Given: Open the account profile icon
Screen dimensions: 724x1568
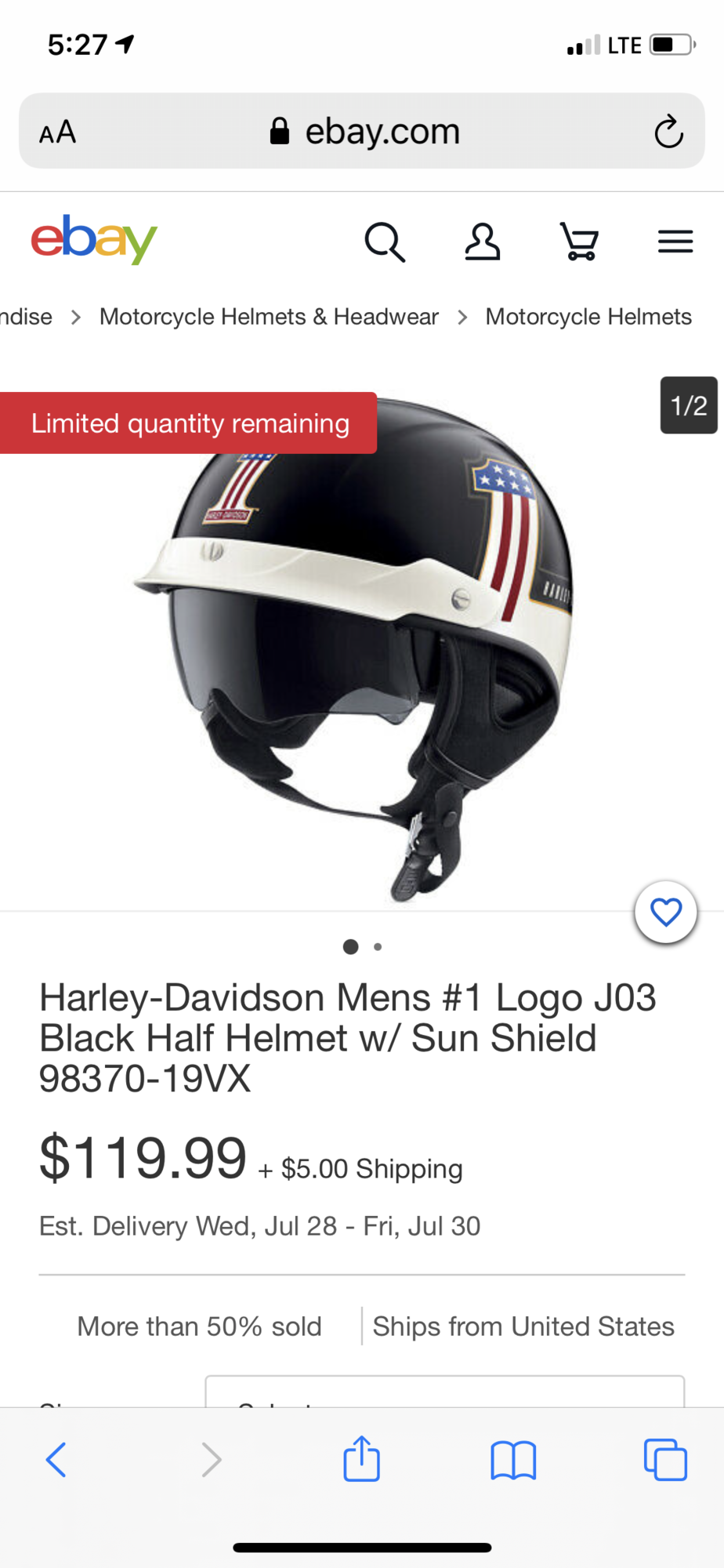Looking at the screenshot, I should pos(482,241).
